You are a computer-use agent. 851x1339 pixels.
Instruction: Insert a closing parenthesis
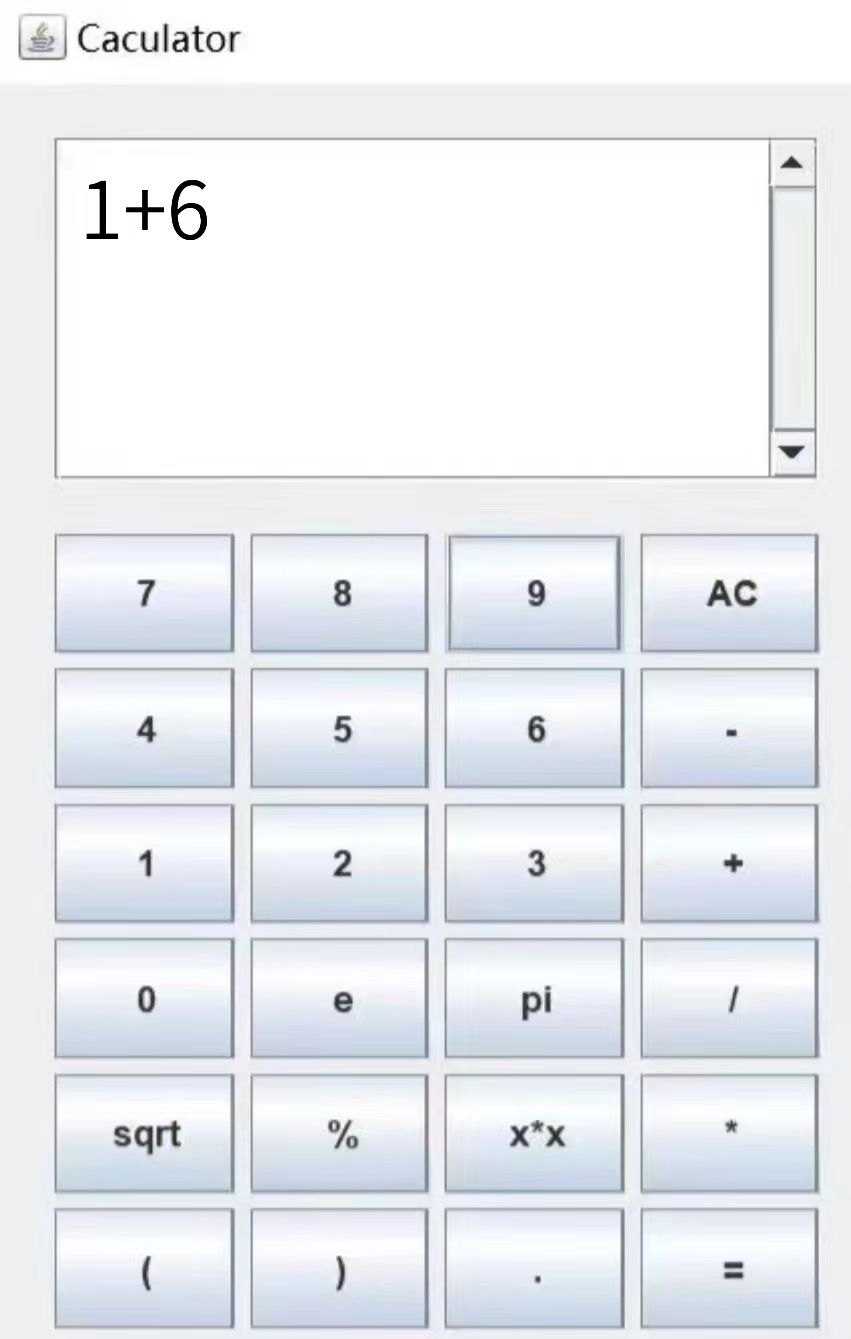[339, 1268]
